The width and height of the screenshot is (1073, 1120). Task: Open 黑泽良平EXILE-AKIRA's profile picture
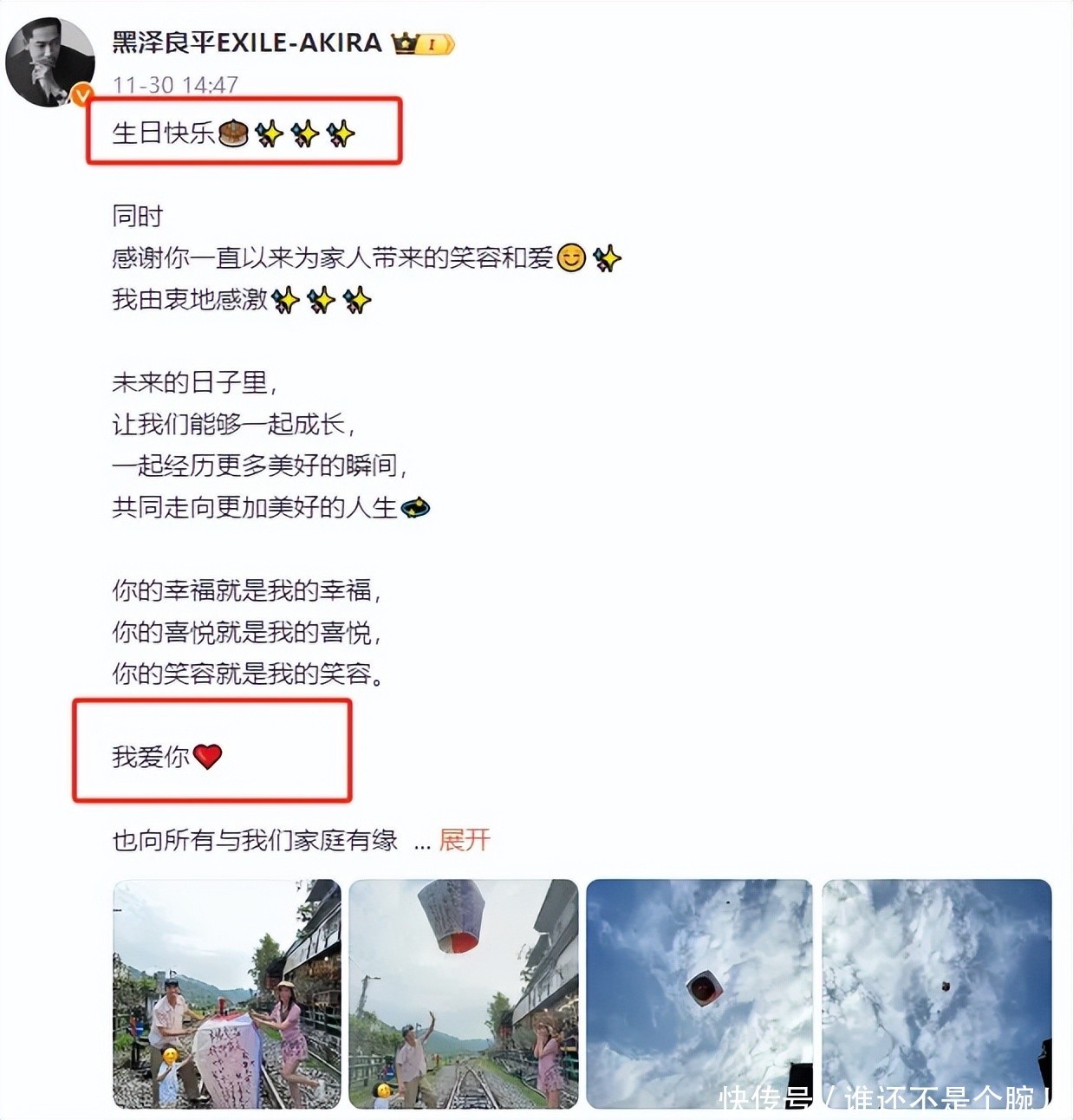click(x=49, y=62)
